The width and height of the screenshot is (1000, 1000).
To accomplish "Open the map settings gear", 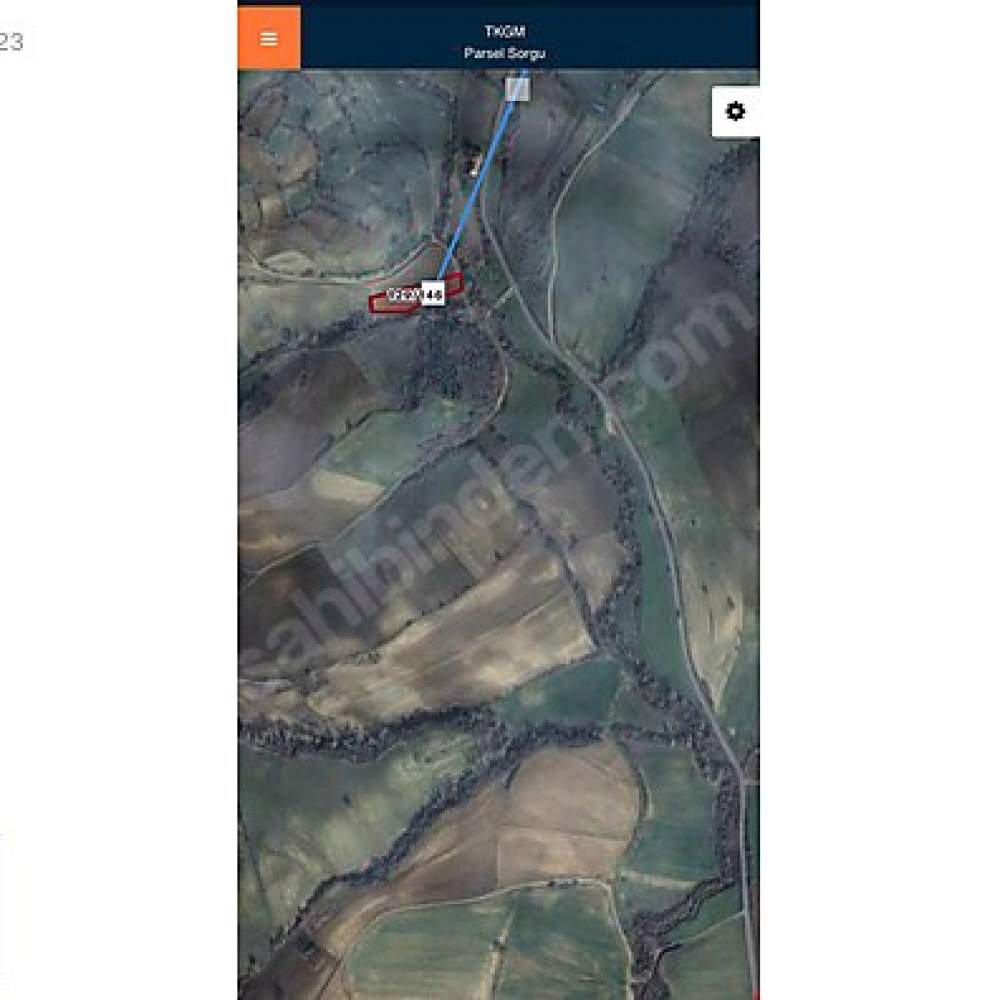I will coord(735,111).
